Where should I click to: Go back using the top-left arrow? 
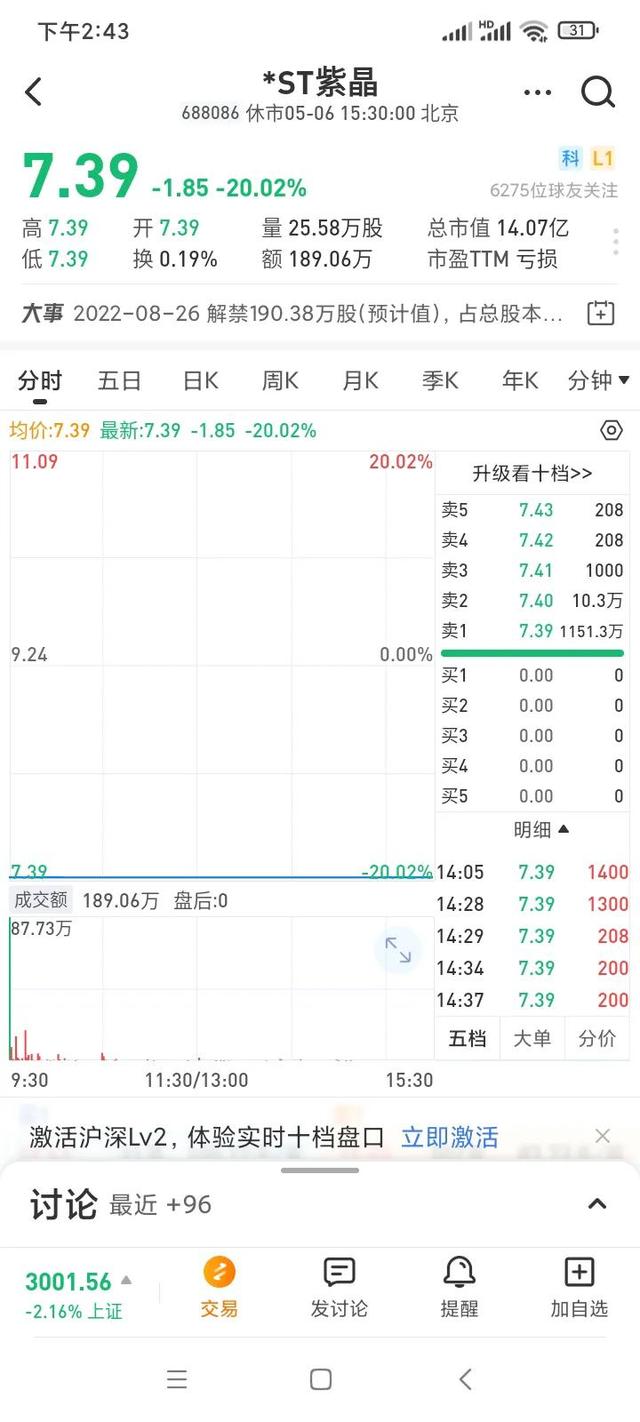coord(34,93)
